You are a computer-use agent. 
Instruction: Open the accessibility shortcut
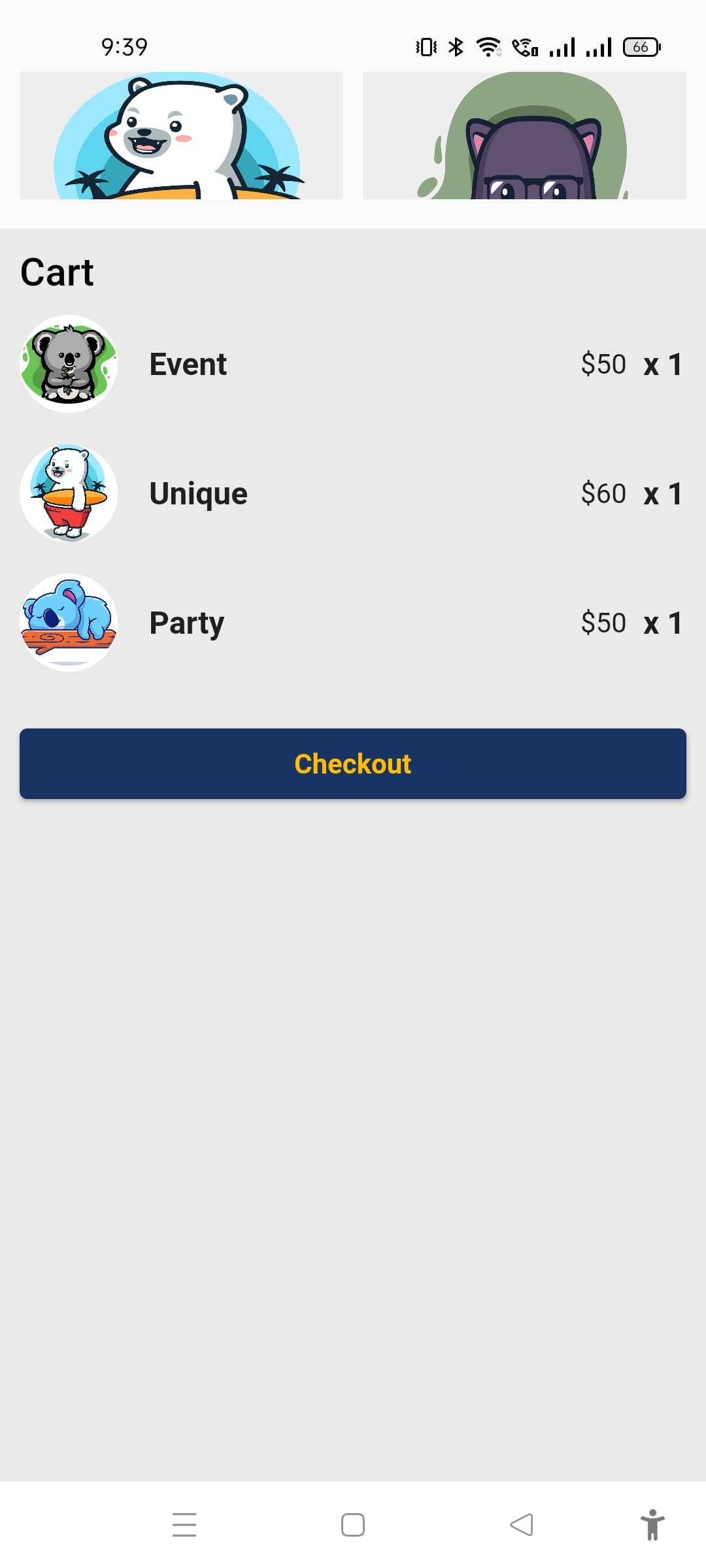(652, 1525)
